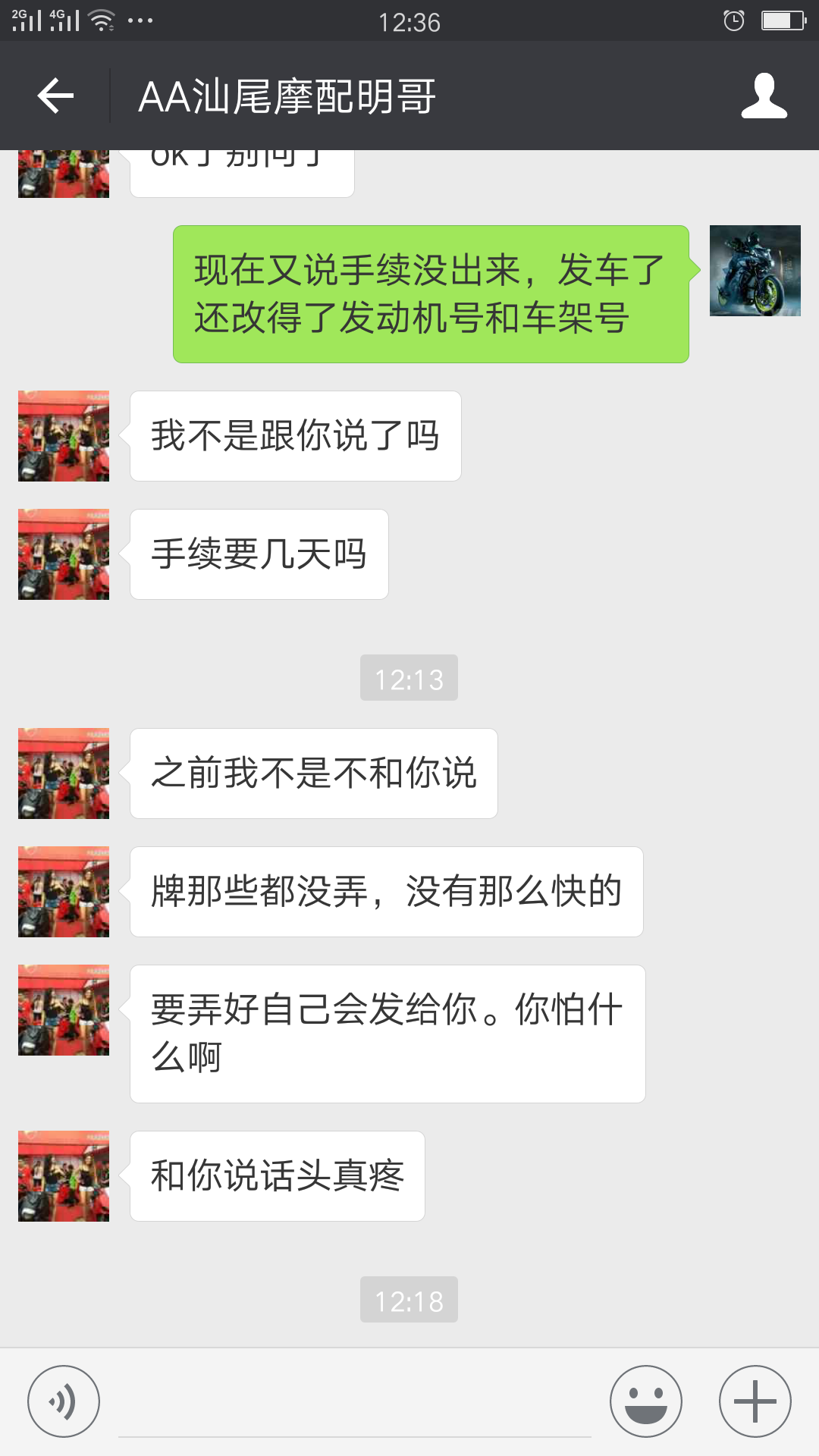Open contact avatar beside 我不是跟你说了吗
Image resolution: width=819 pixels, height=1456 pixels.
[x=64, y=436]
